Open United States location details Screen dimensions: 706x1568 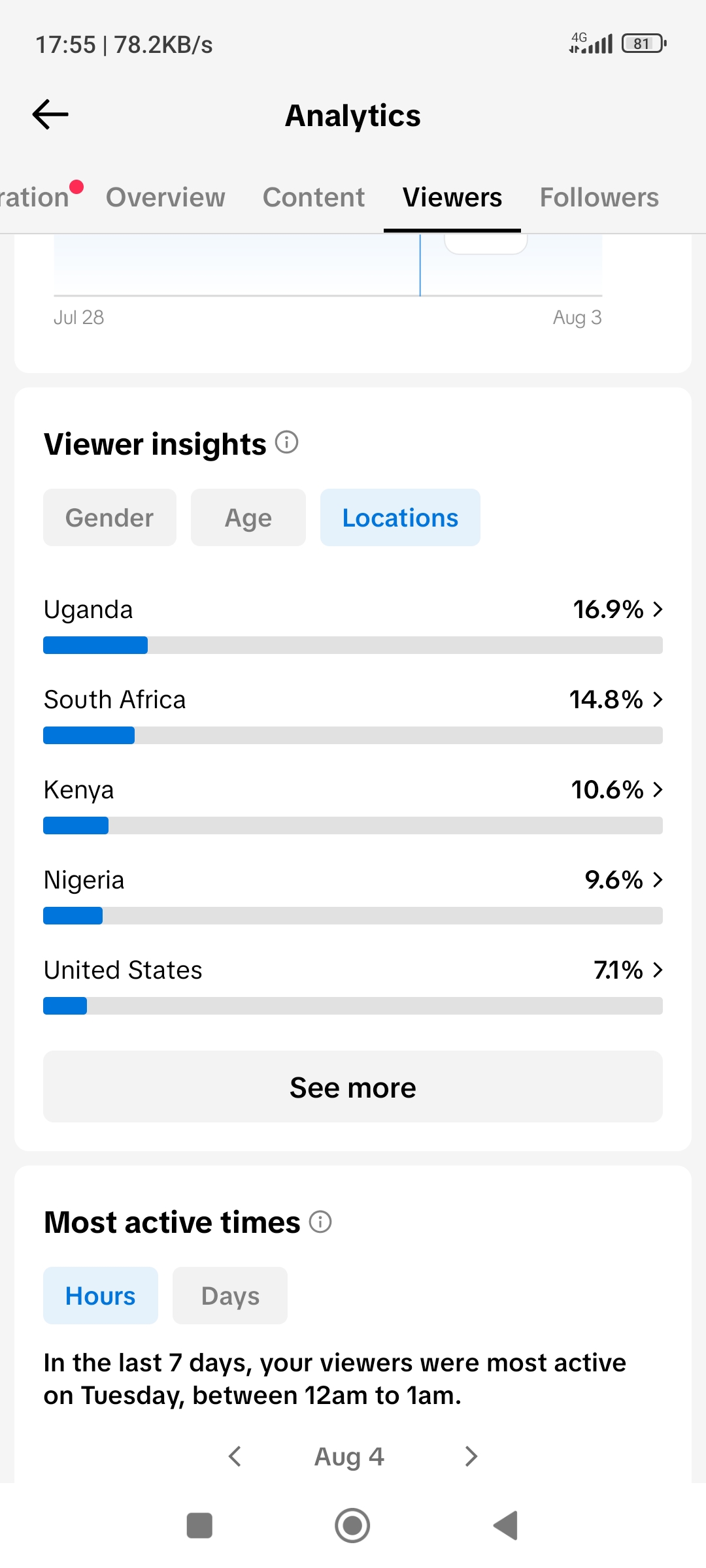[353, 985]
